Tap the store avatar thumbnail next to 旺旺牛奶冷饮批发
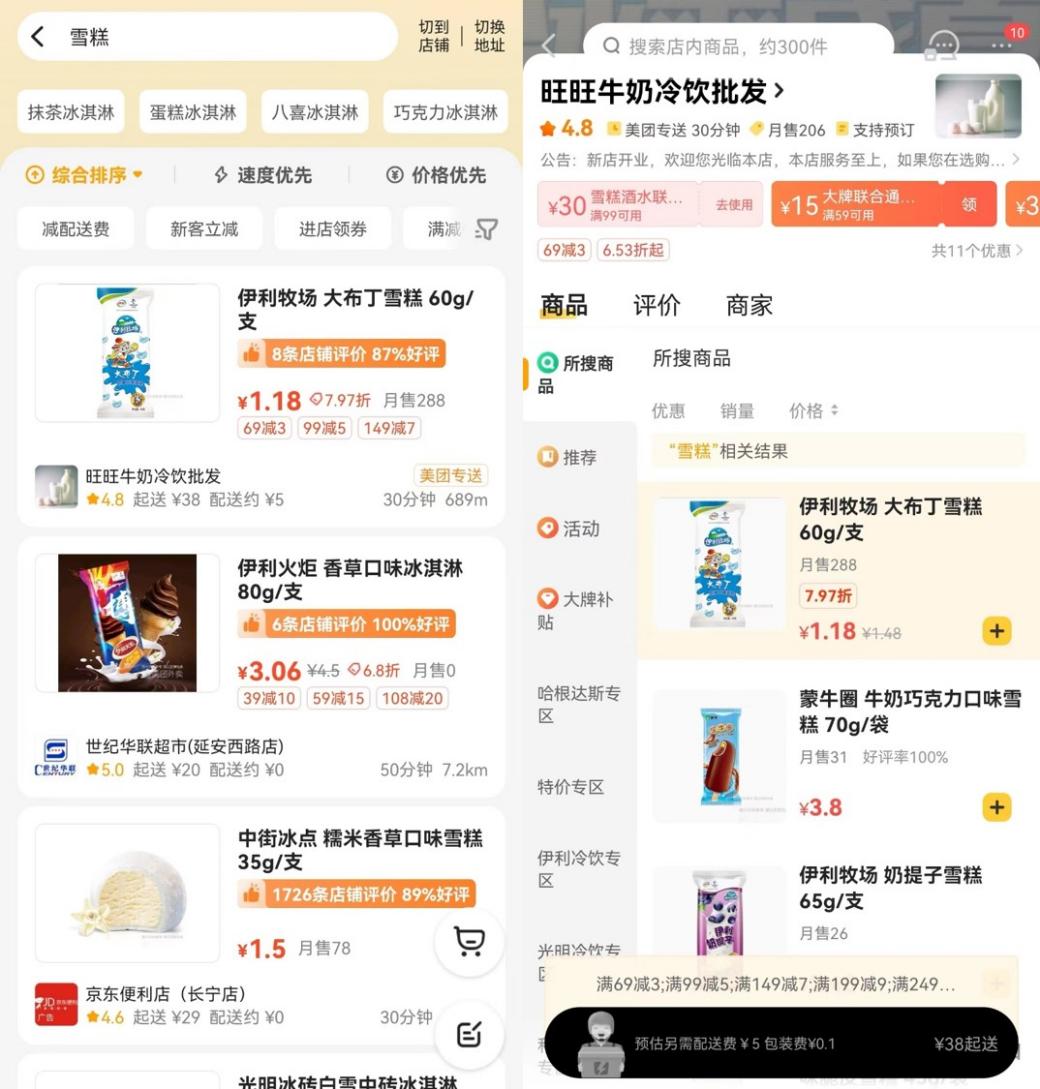This screenshot has height=1089, width=1040. [x=978, y=105]
